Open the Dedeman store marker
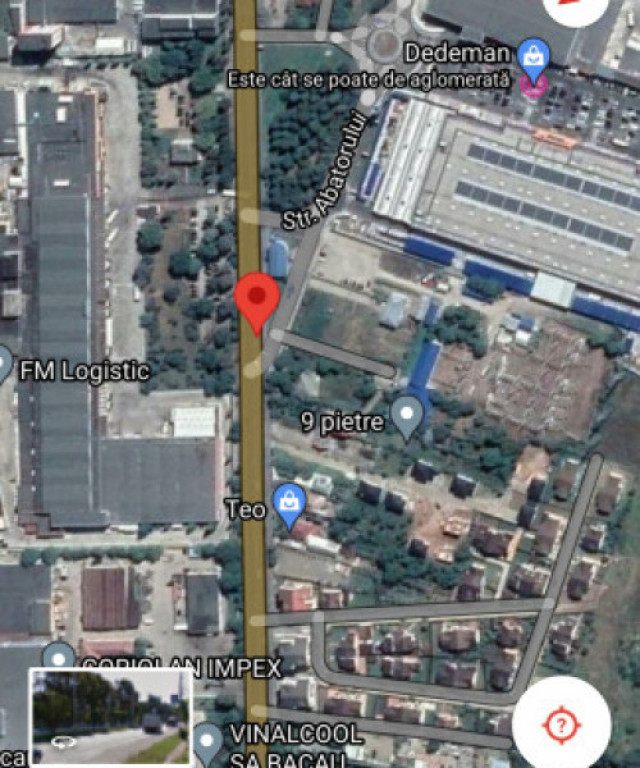This screenshot has width=640, height=768. click(533, 54)
